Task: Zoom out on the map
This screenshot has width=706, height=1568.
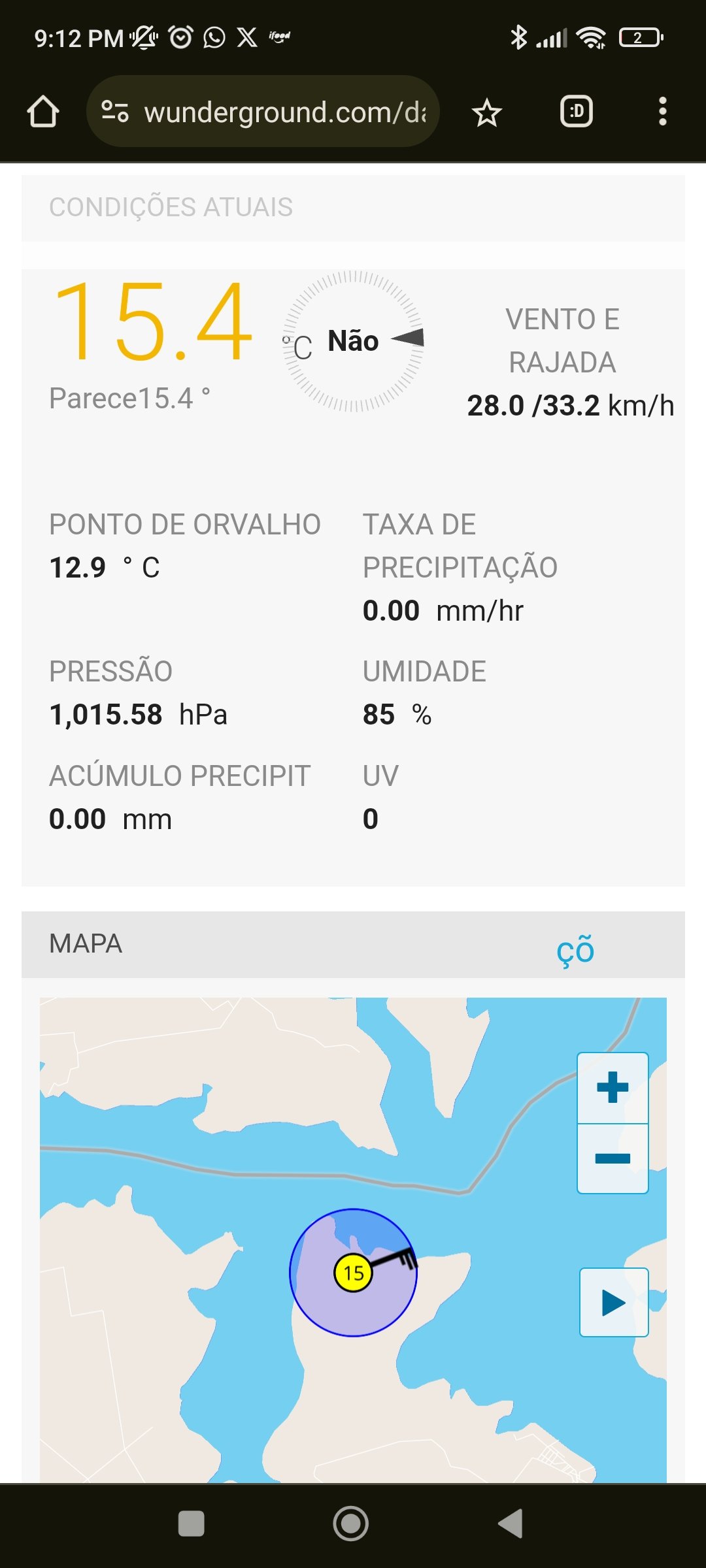Action: click(x=613, y=1158)
